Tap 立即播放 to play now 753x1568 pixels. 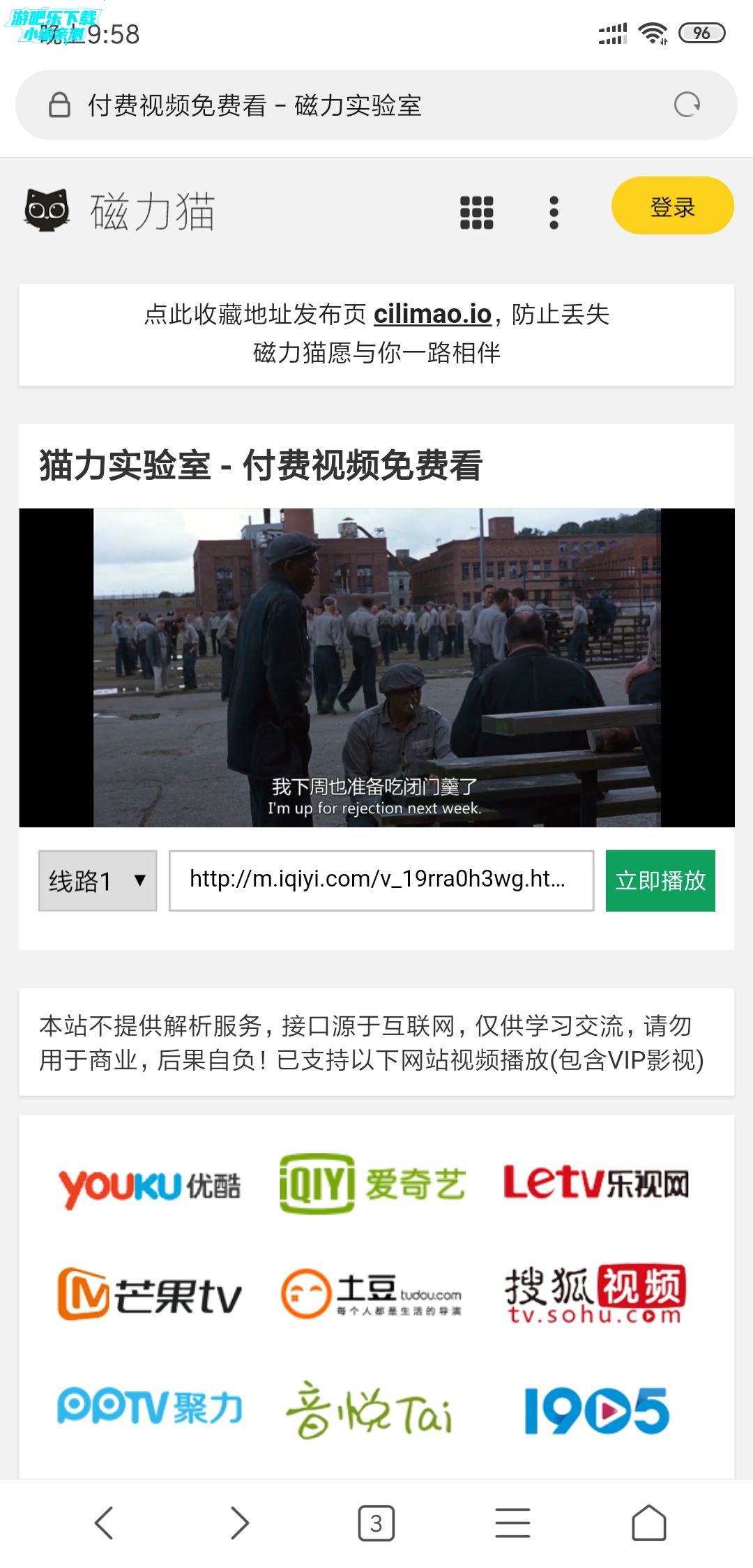[x=660, y=880]
